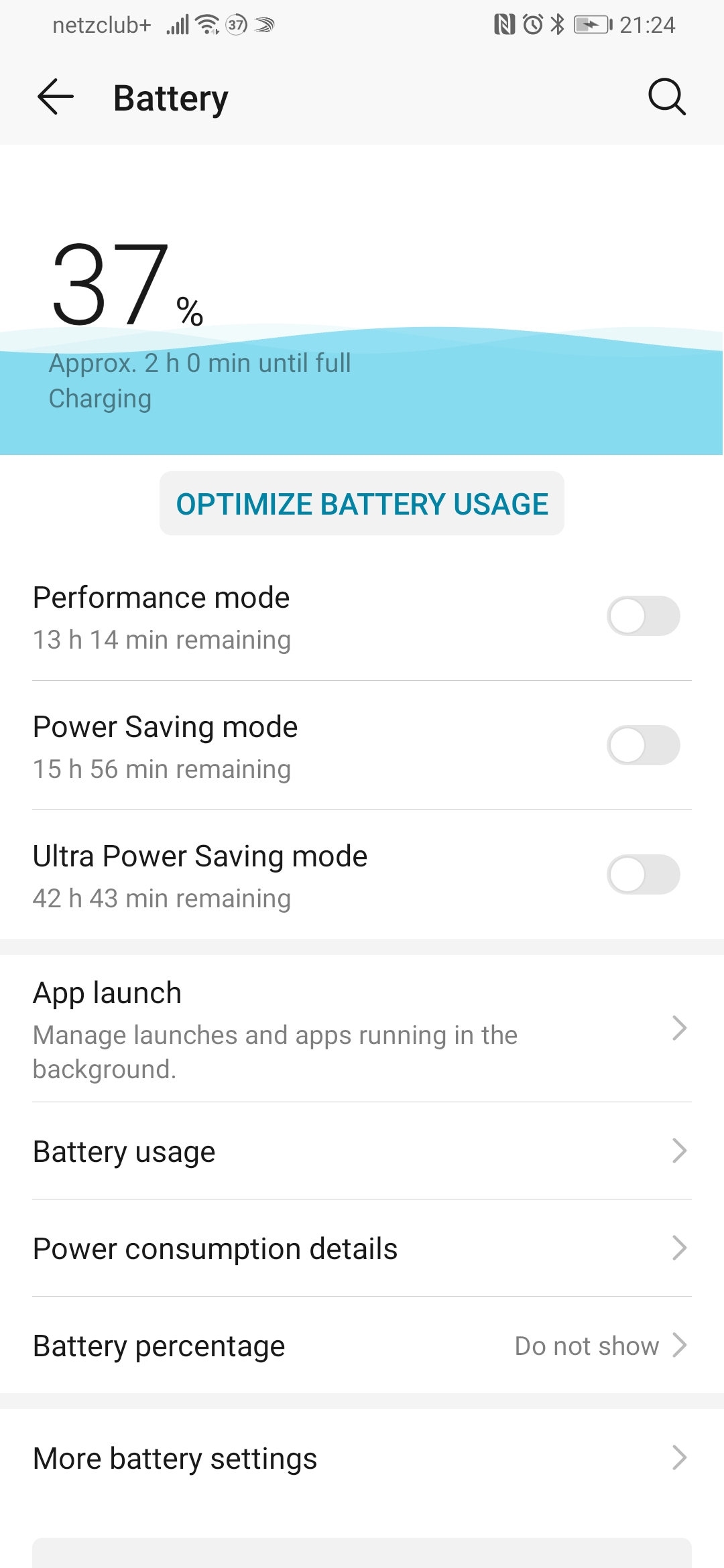
Task: Go back from Battery settings
Action: click(55, 98)
